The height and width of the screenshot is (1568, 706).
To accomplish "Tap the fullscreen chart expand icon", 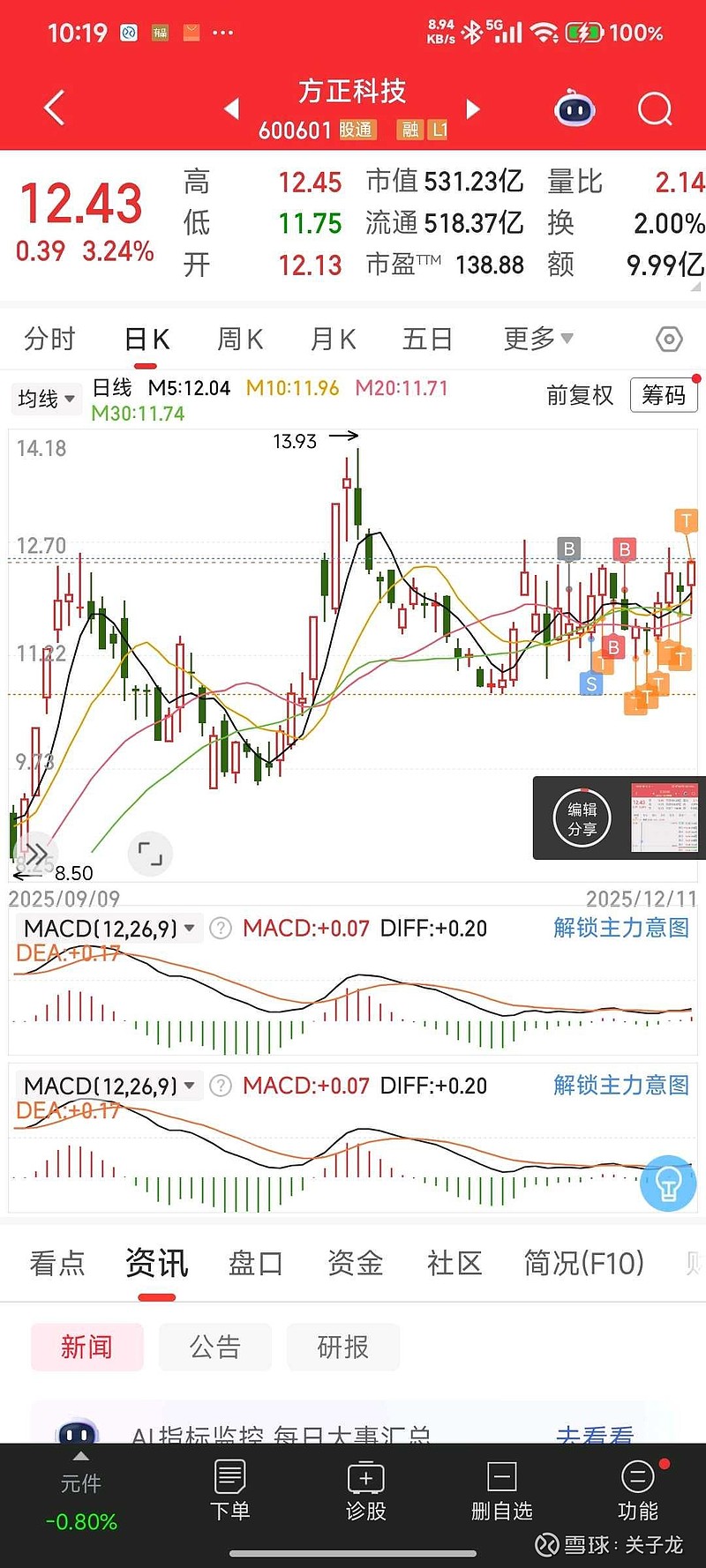I will (x=149, y=853).
